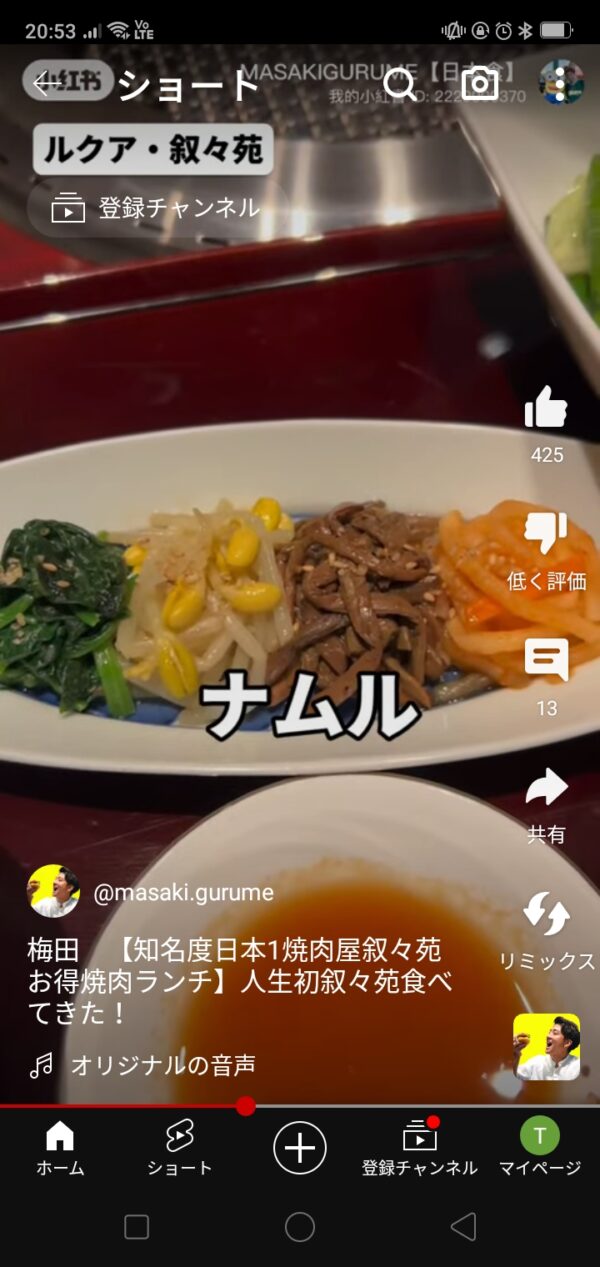The image size is (600, 1267).
Task: Like this Short with thumbs up
Action: tap(546, 408)
